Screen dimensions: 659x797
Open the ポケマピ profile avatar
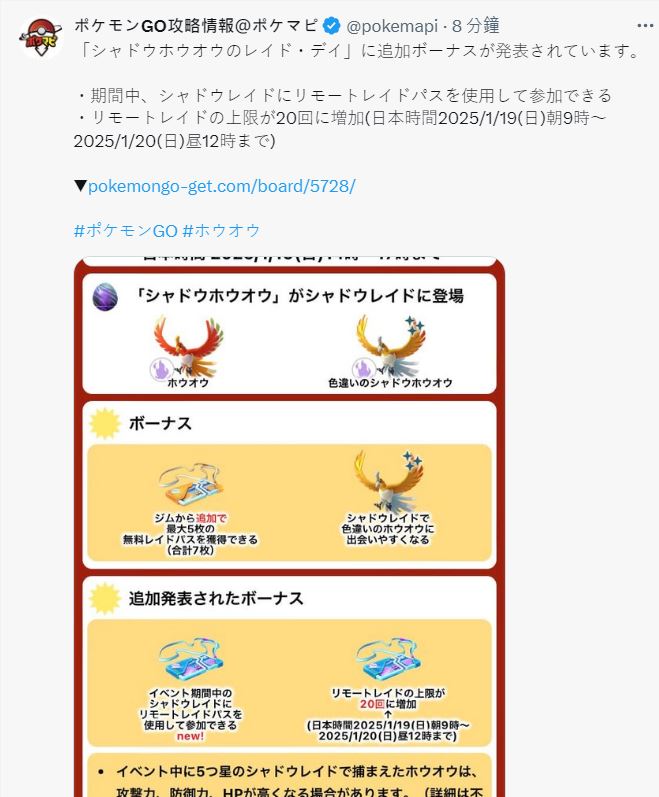[x=38, y=38]
